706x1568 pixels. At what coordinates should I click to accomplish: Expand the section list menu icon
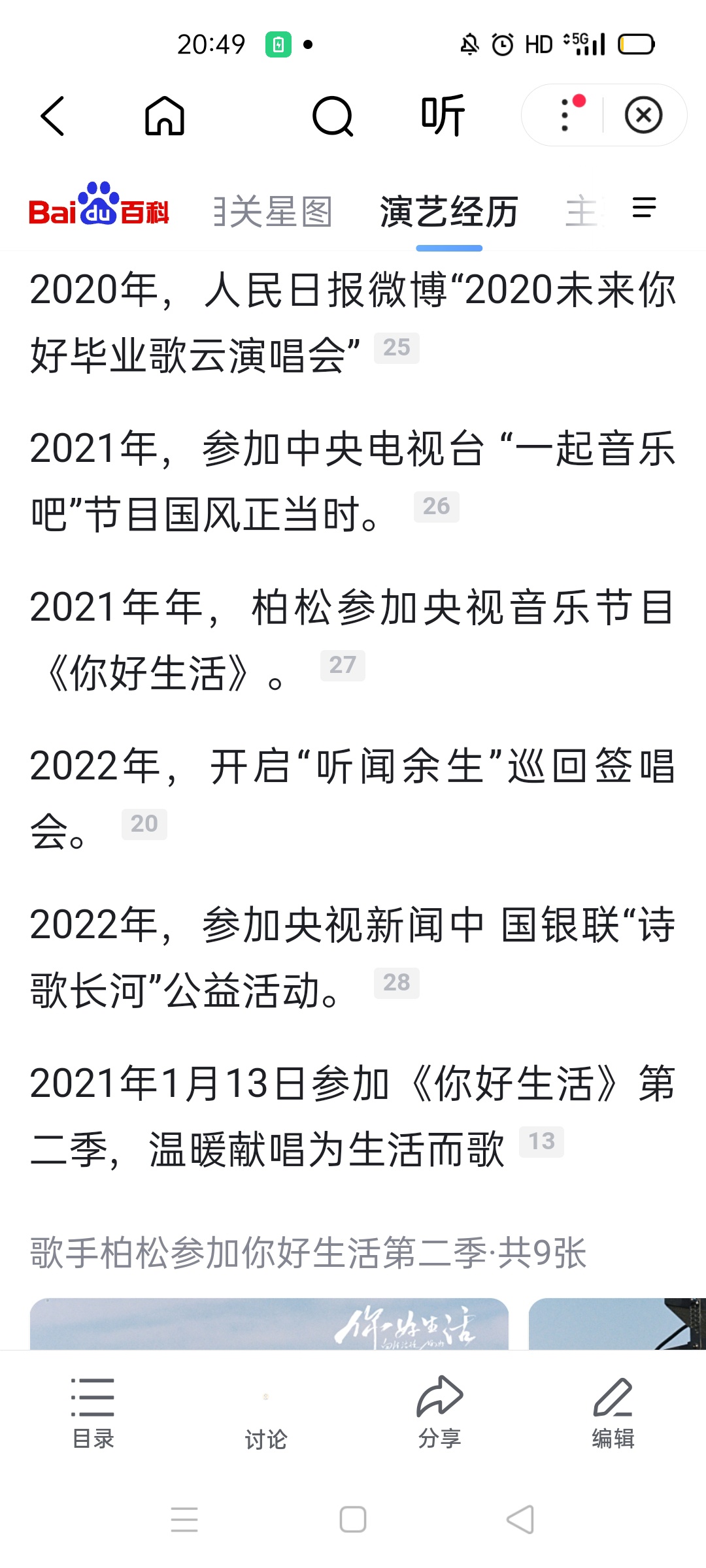coord(644,208)
